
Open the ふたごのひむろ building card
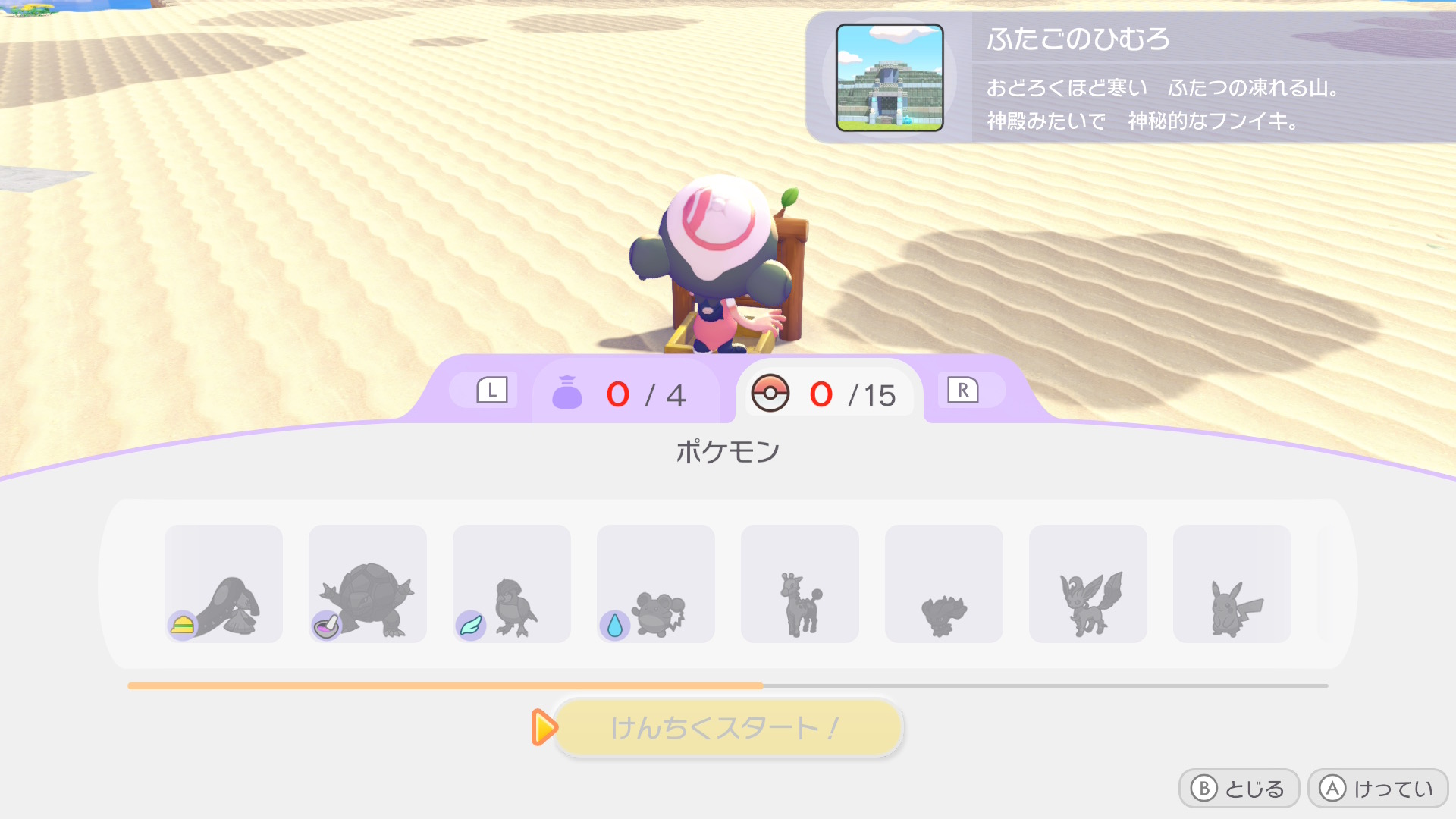pos(1130,78)
